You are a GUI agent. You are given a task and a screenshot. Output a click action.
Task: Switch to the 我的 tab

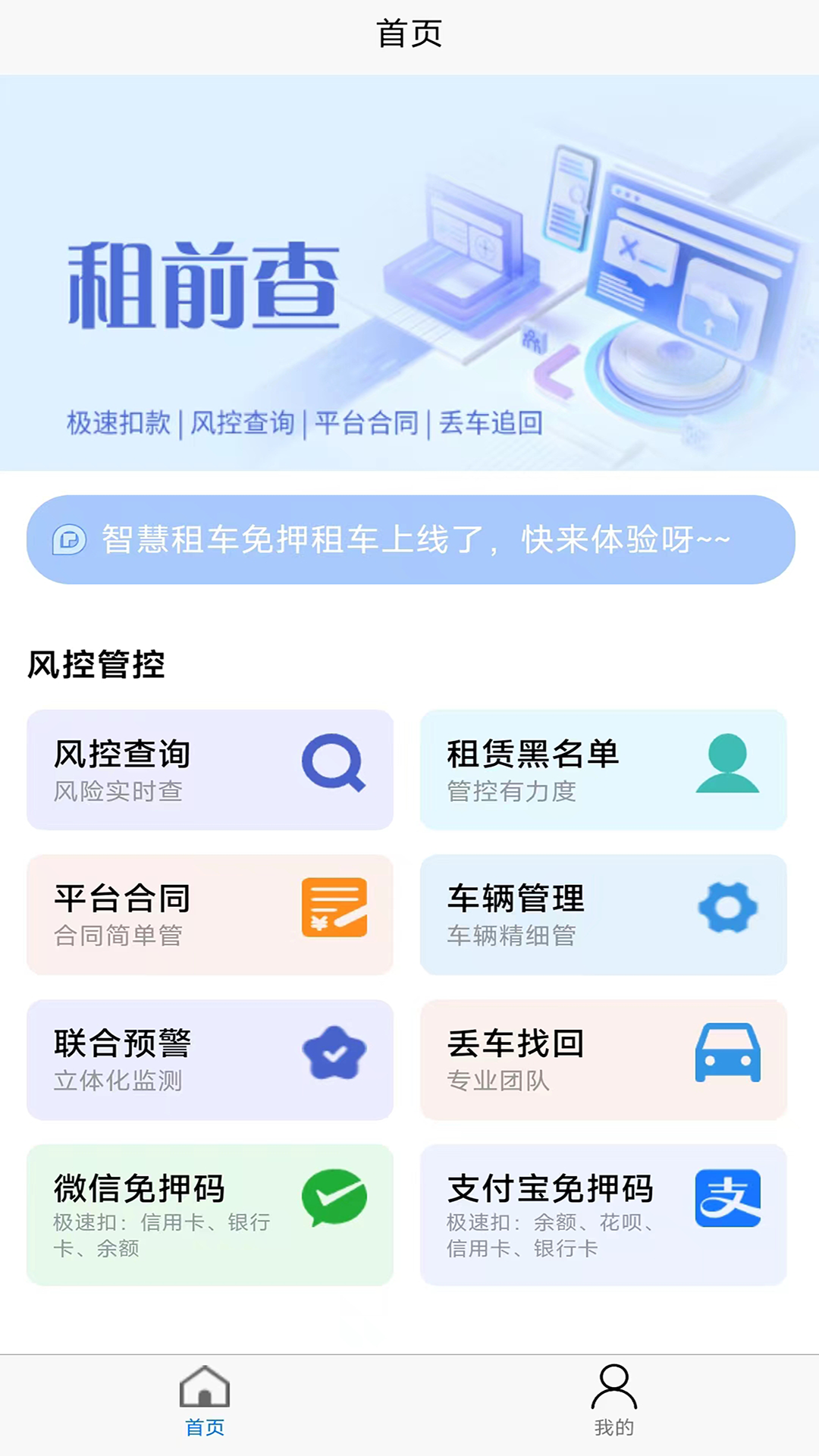[614, 1401]
